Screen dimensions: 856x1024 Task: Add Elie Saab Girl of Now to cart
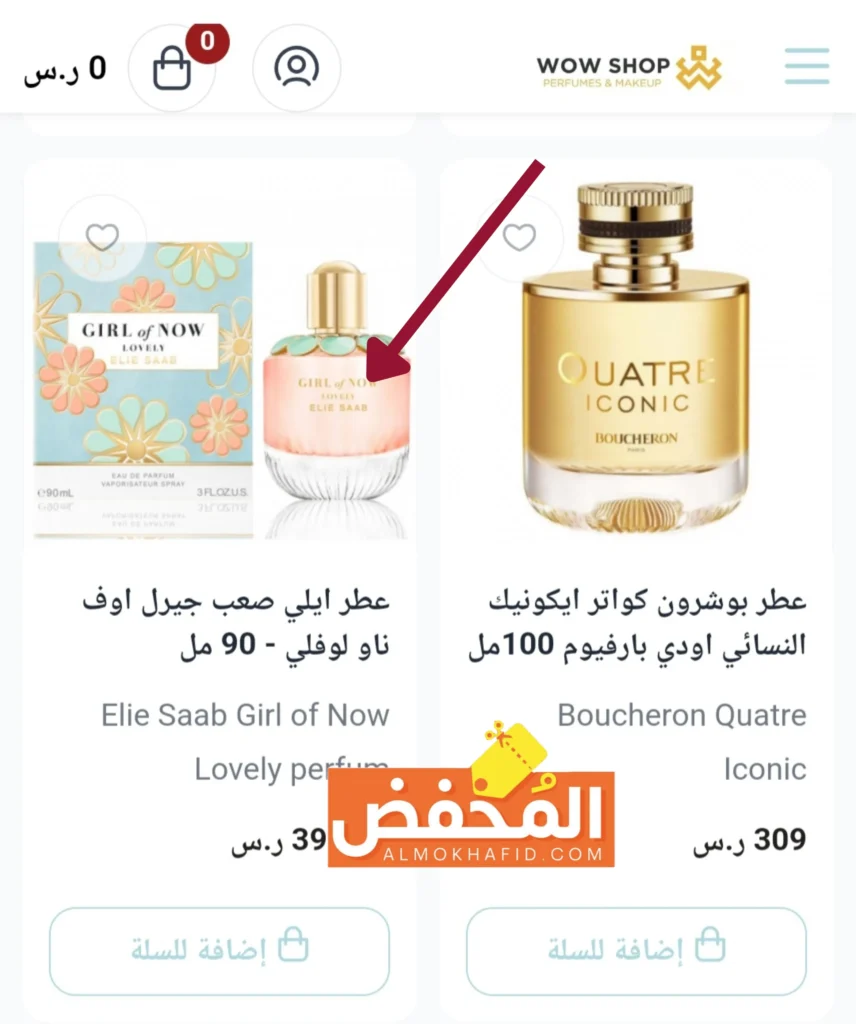(219, 950)
